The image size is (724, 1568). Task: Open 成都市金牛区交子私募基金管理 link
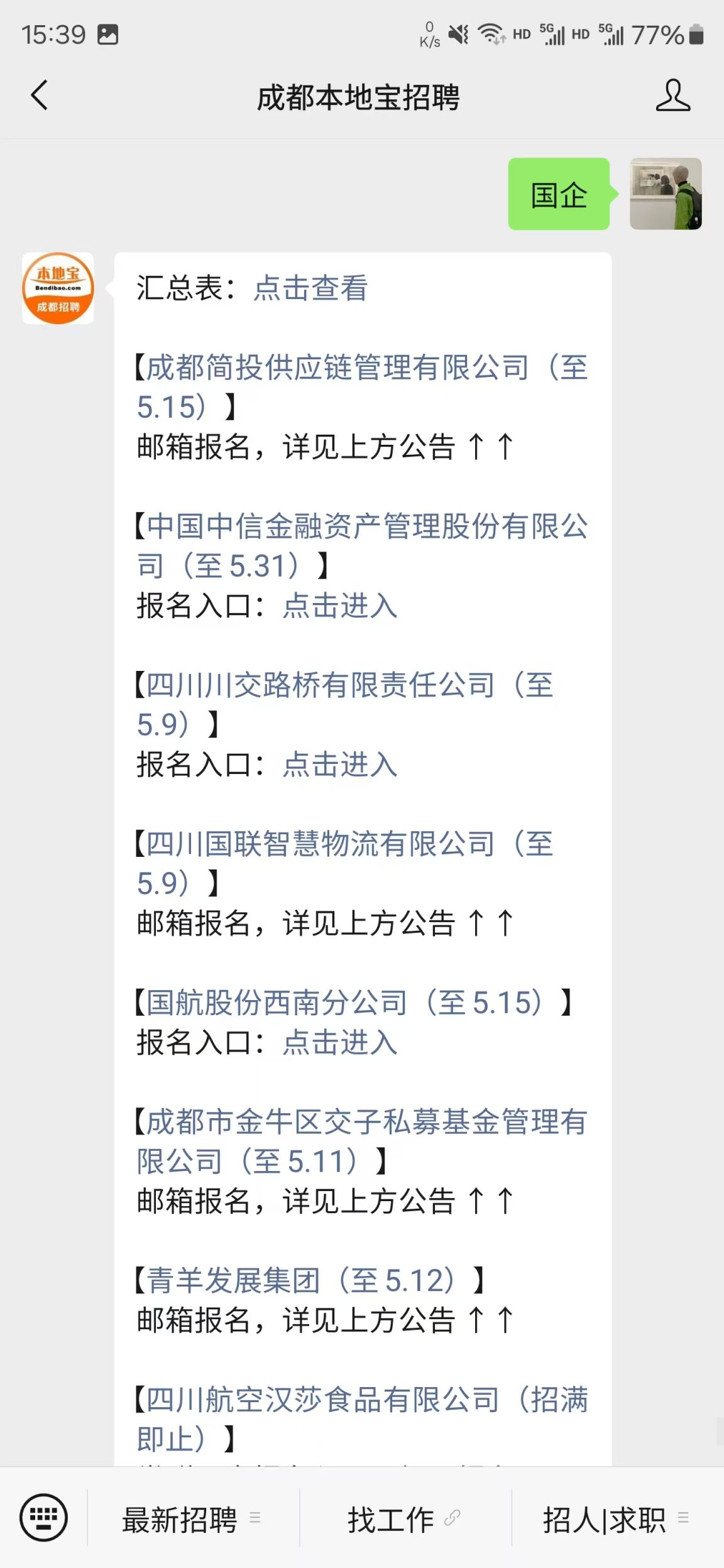(361, 1123)
